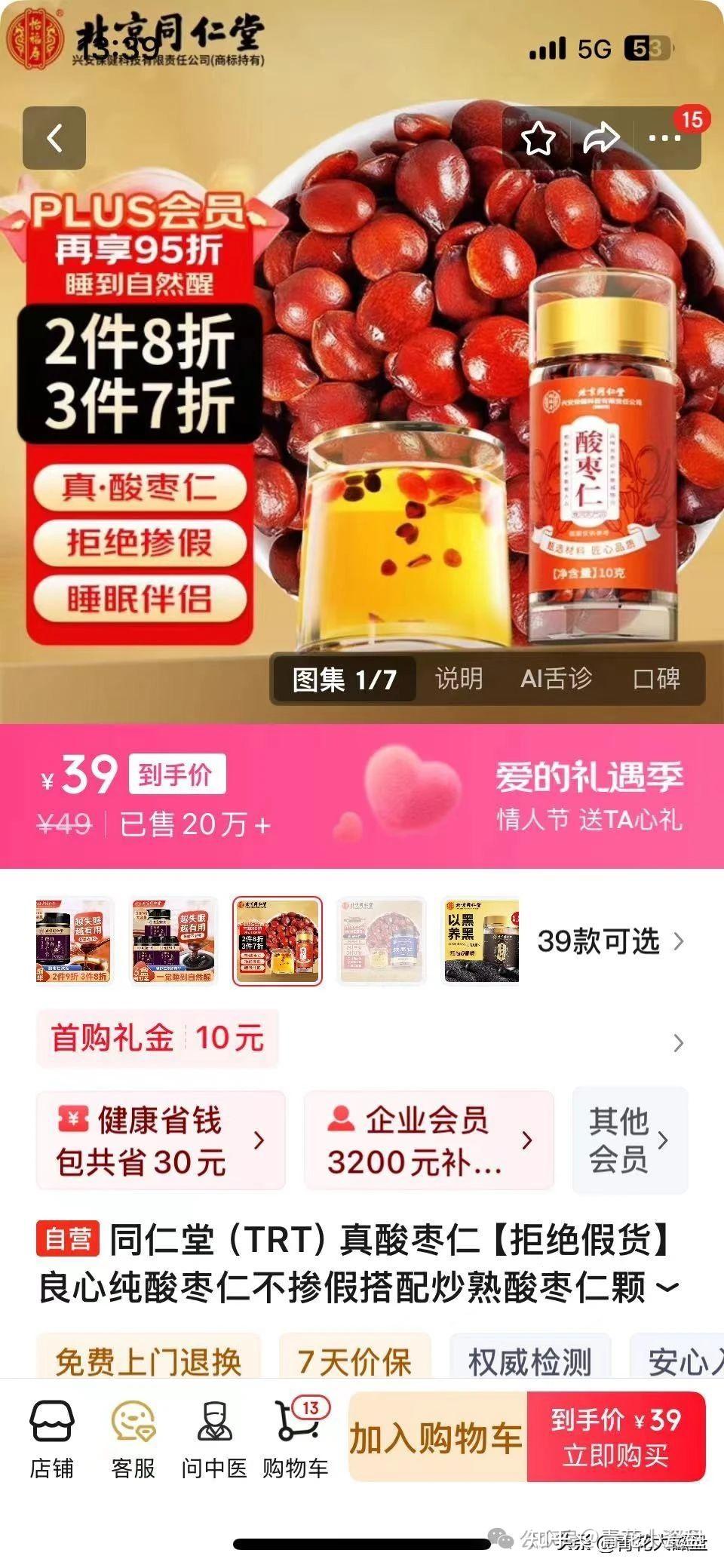
Task: Visit the 店铺 store page
Action: [52, 1439]
